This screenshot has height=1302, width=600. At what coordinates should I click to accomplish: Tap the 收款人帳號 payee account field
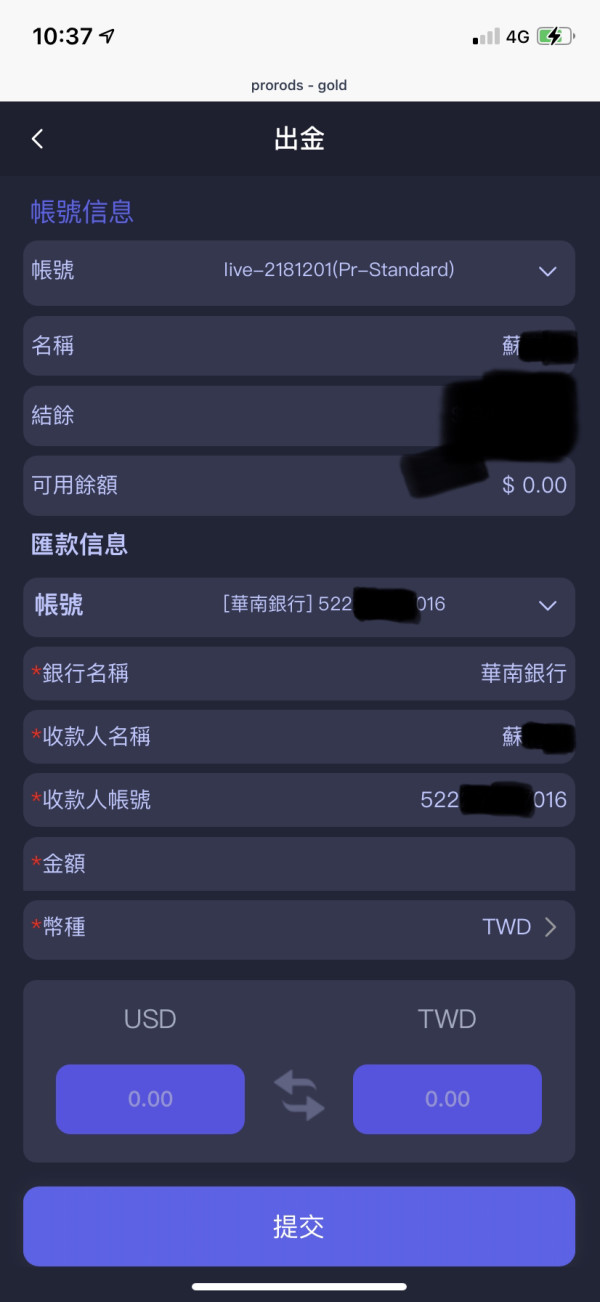tap(299, 800)
